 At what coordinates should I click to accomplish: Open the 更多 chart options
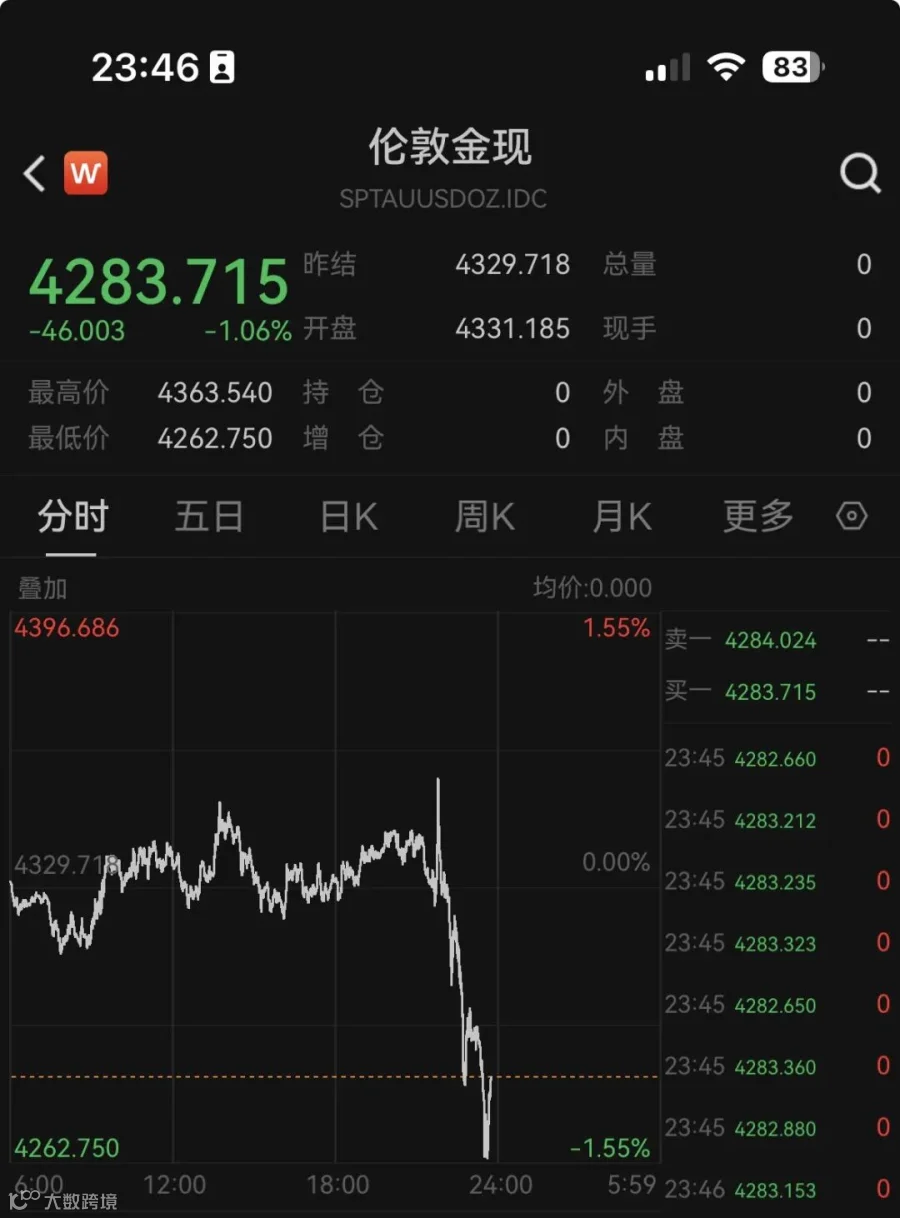click(758, 517)
